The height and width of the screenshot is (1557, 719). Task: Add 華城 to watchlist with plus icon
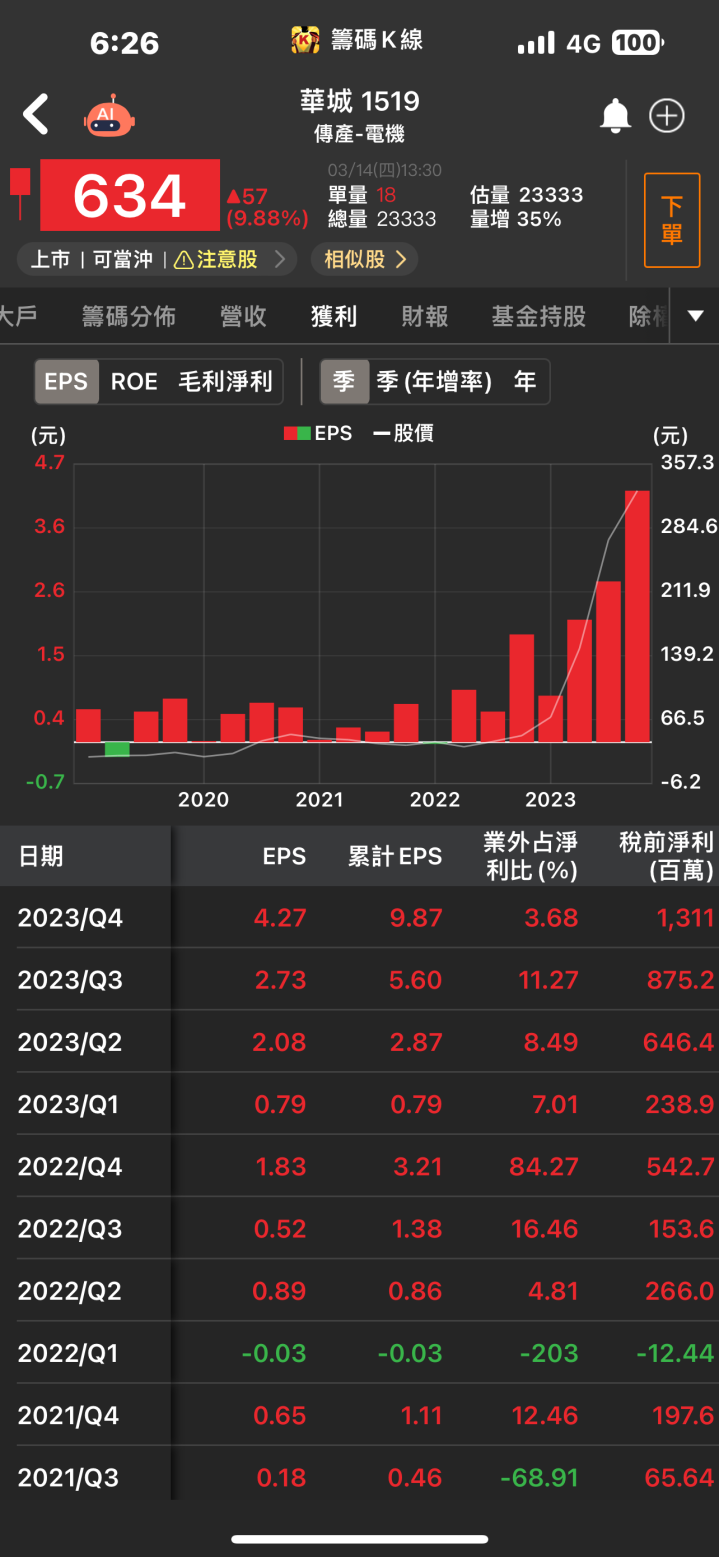(667, 116)
